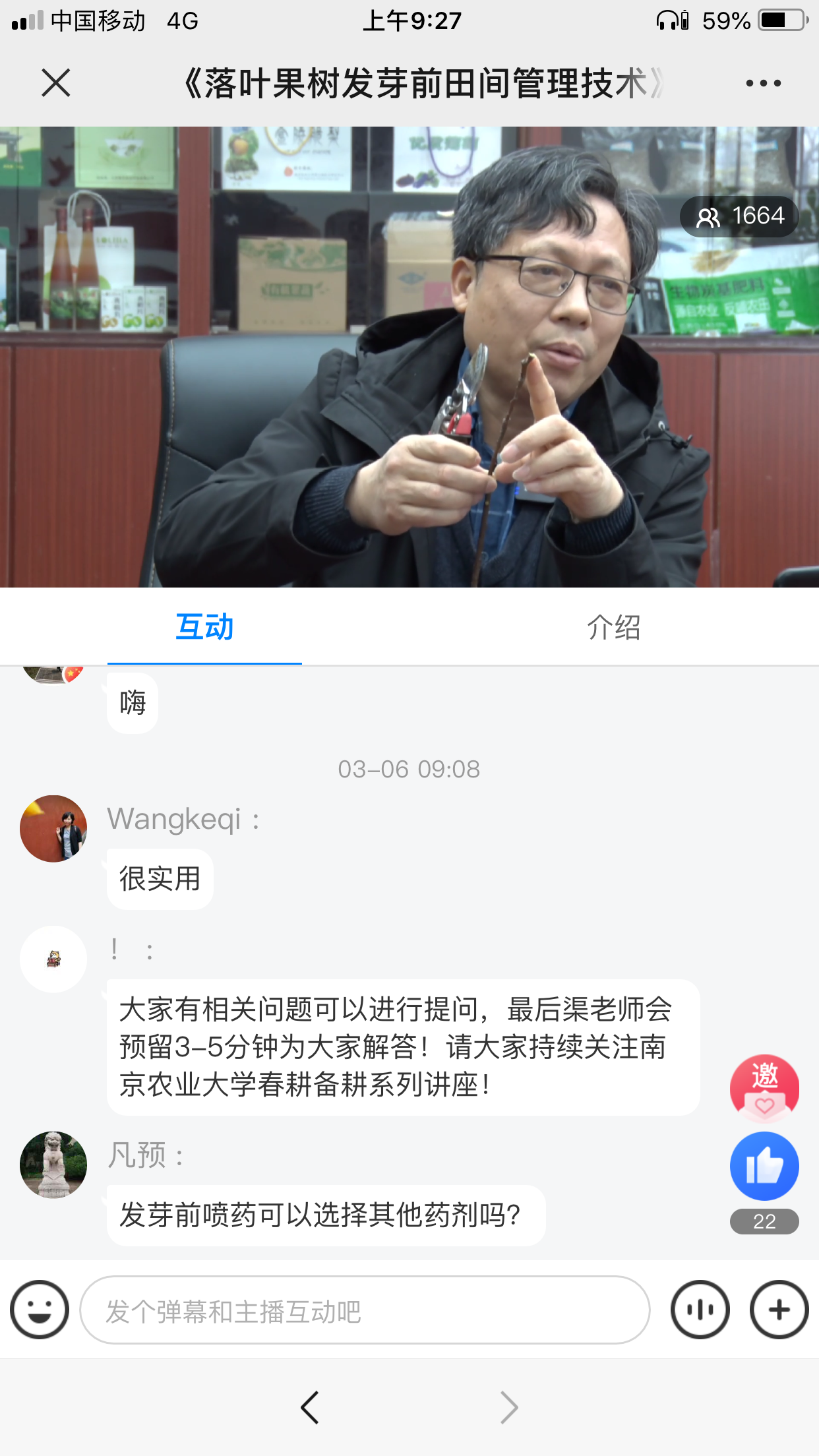Screen dimensions: 819x1456
Task: Open 凡预's profile avatar
Action: coord(53,1165)
